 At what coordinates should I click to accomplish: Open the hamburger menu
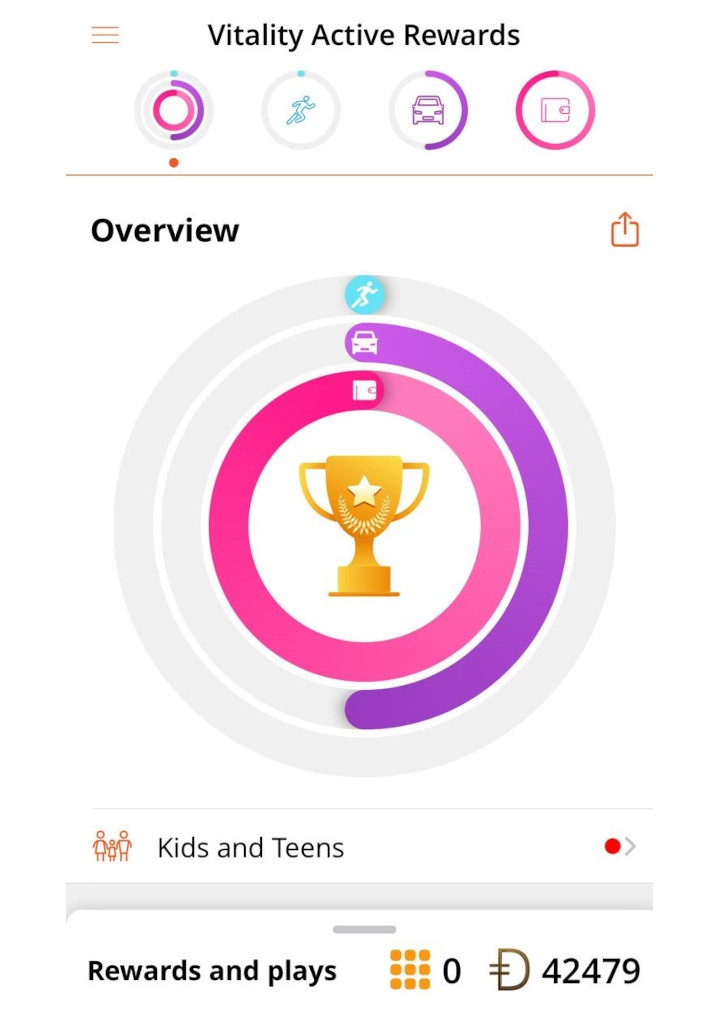tap(105, 35)
